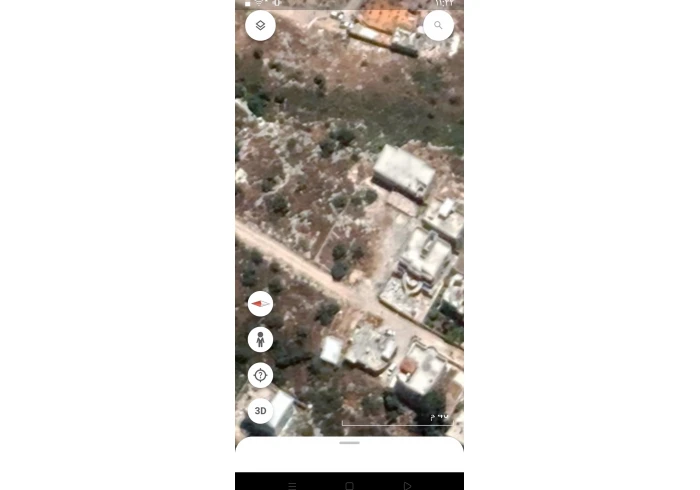Open the map layers selector

coord(260,26)
